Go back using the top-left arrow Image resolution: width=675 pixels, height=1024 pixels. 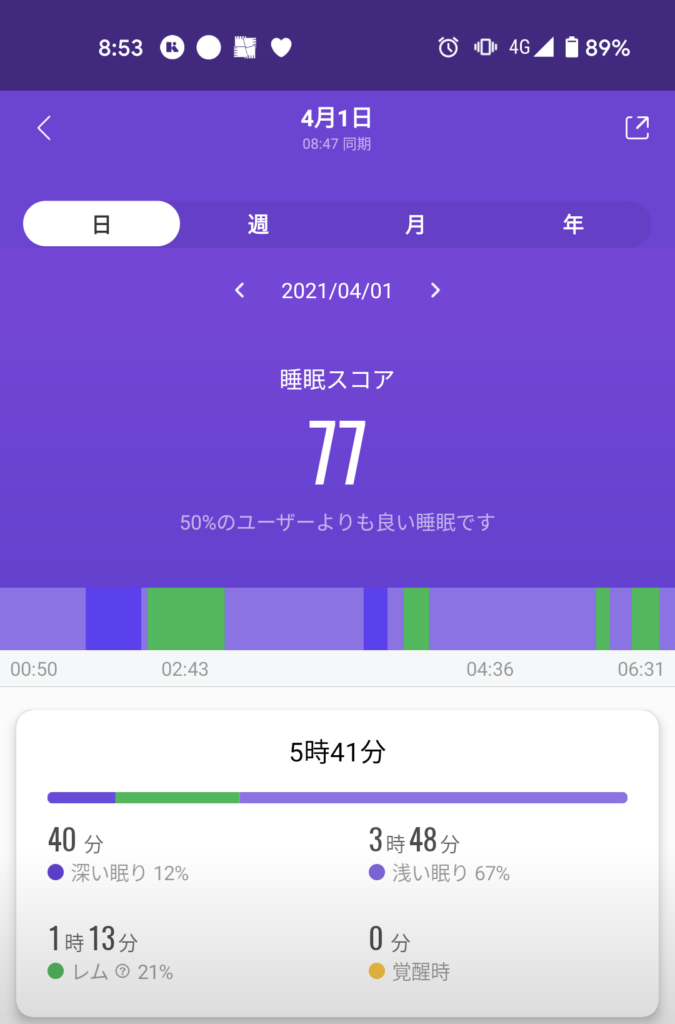pos(43,128)
